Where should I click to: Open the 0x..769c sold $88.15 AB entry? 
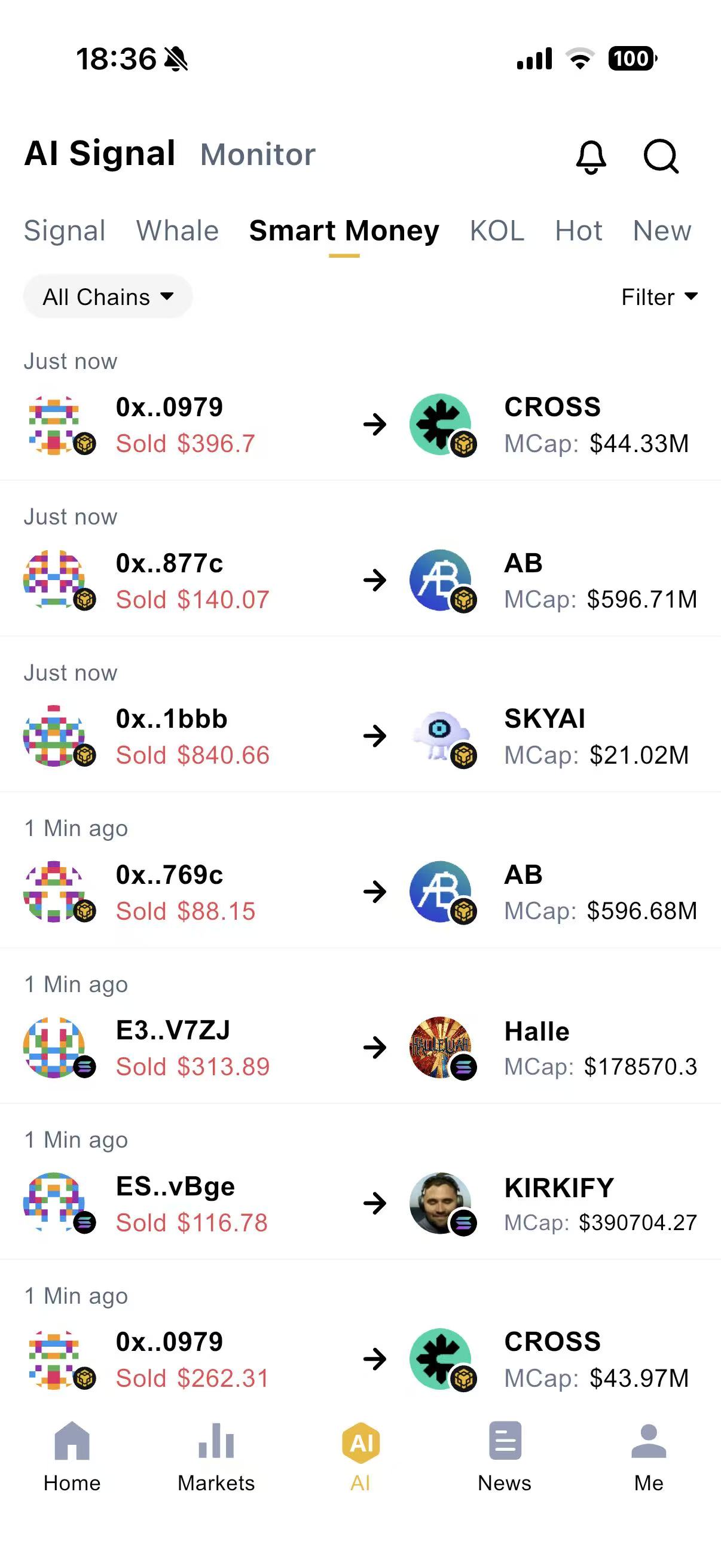click(360, 892)
